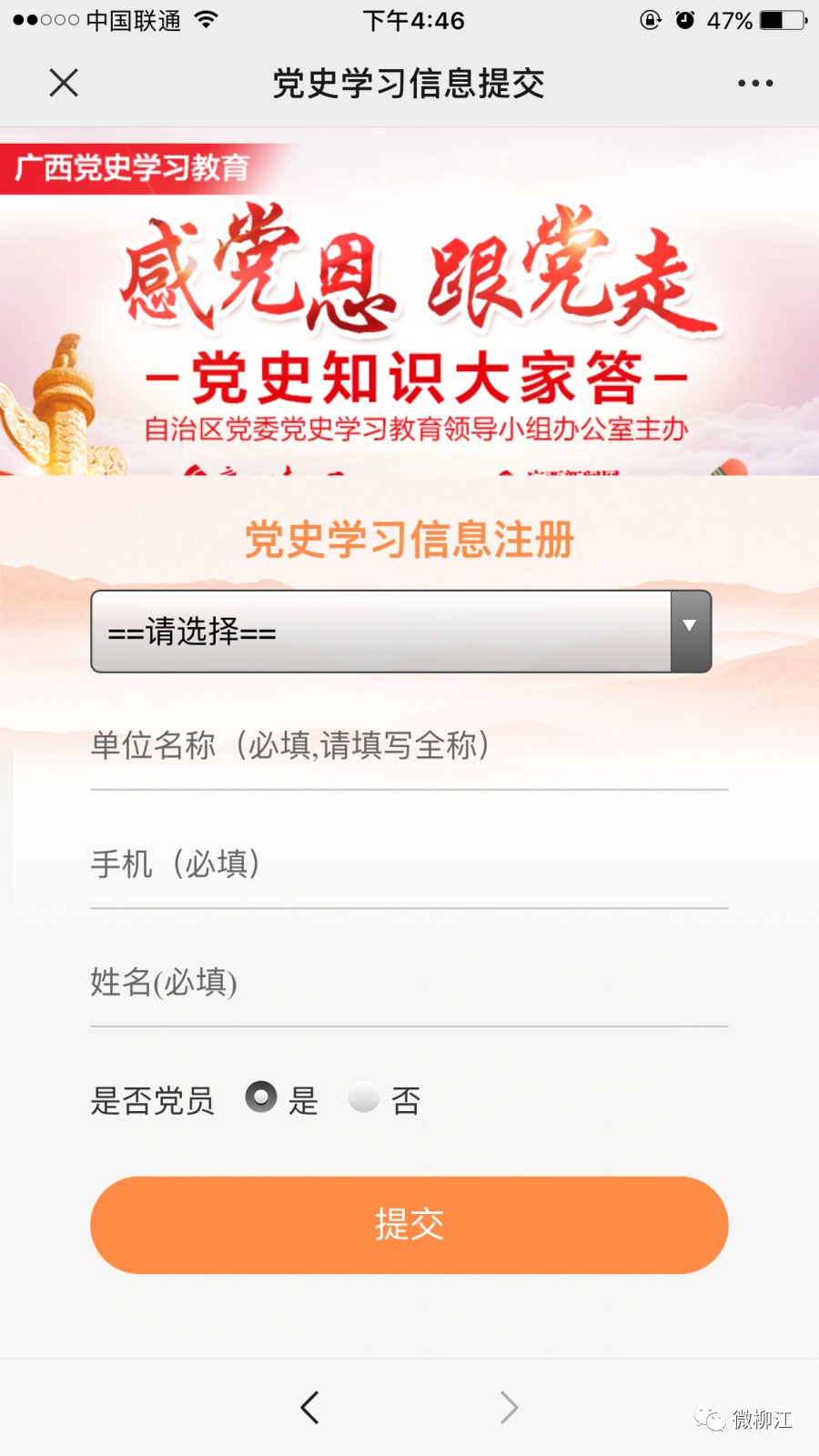Submit the form with 提交 button

[x=409, y=1225]
